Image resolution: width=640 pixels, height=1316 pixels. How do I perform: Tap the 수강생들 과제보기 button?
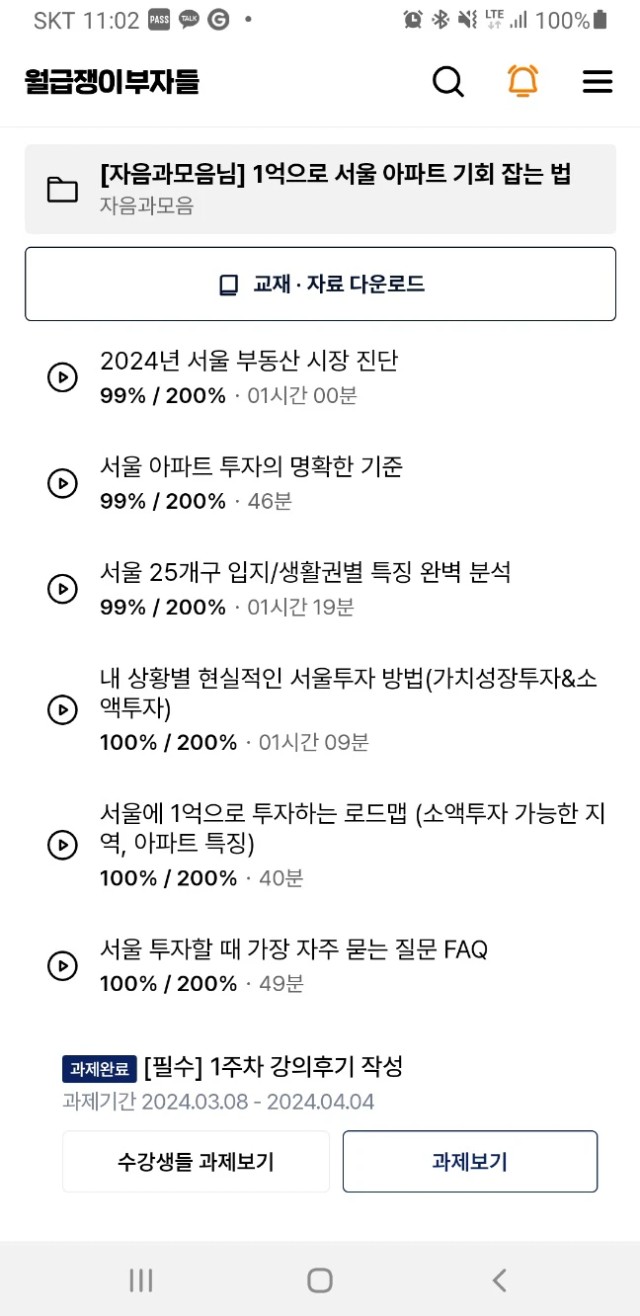pos(196,1162)
